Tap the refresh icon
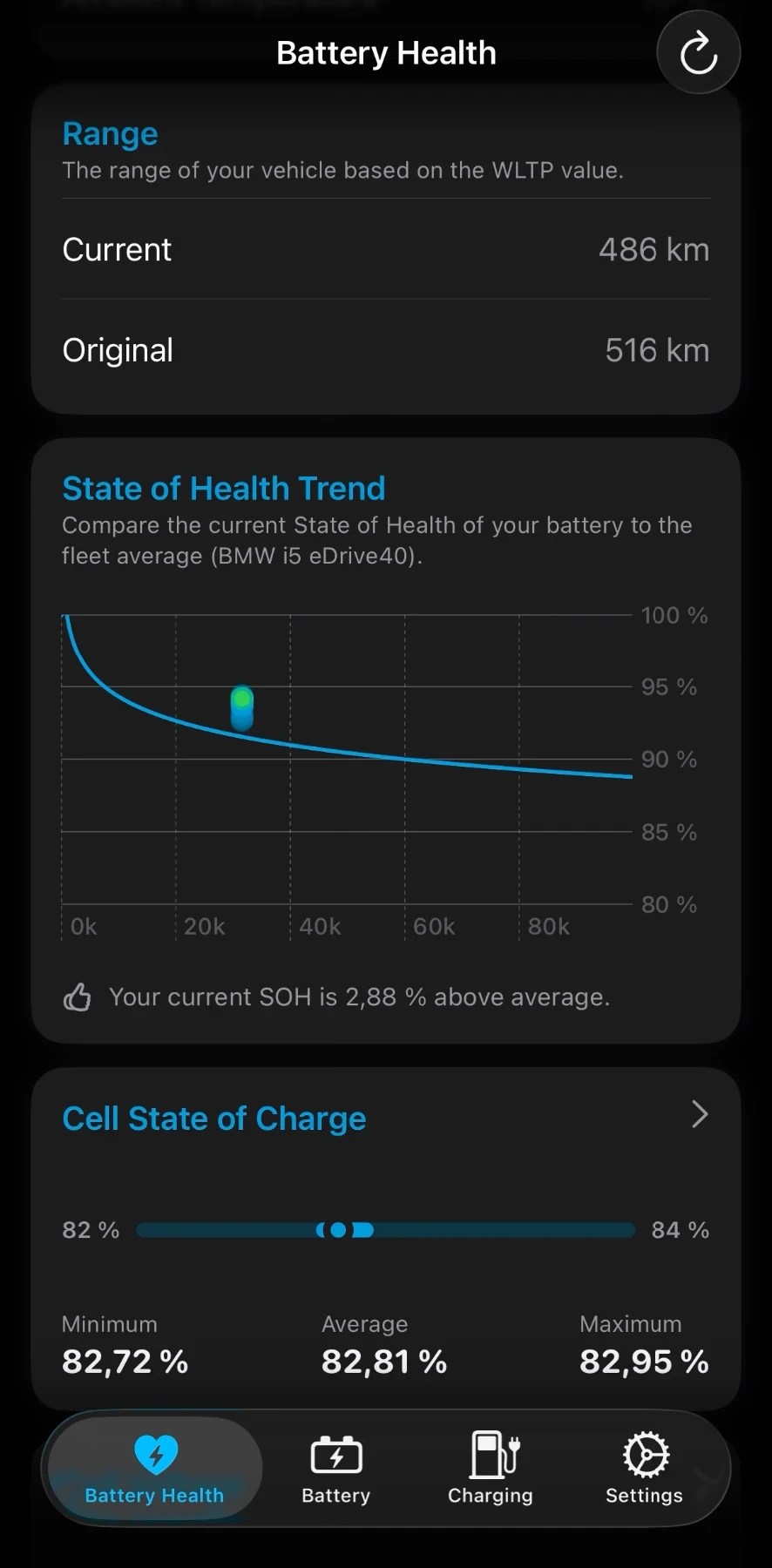772x1568 pixels. pos(698,52)
